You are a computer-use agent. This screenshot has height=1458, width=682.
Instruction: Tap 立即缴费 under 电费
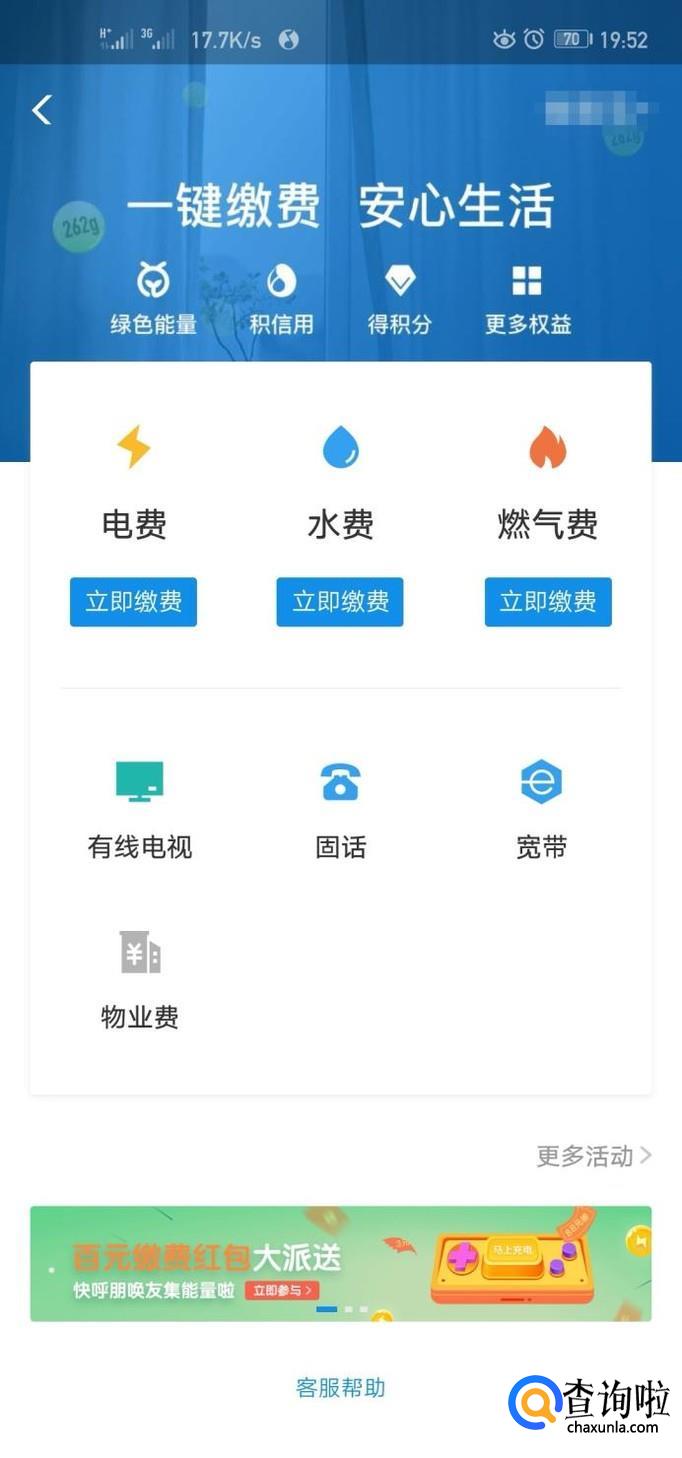click(133, 602)
